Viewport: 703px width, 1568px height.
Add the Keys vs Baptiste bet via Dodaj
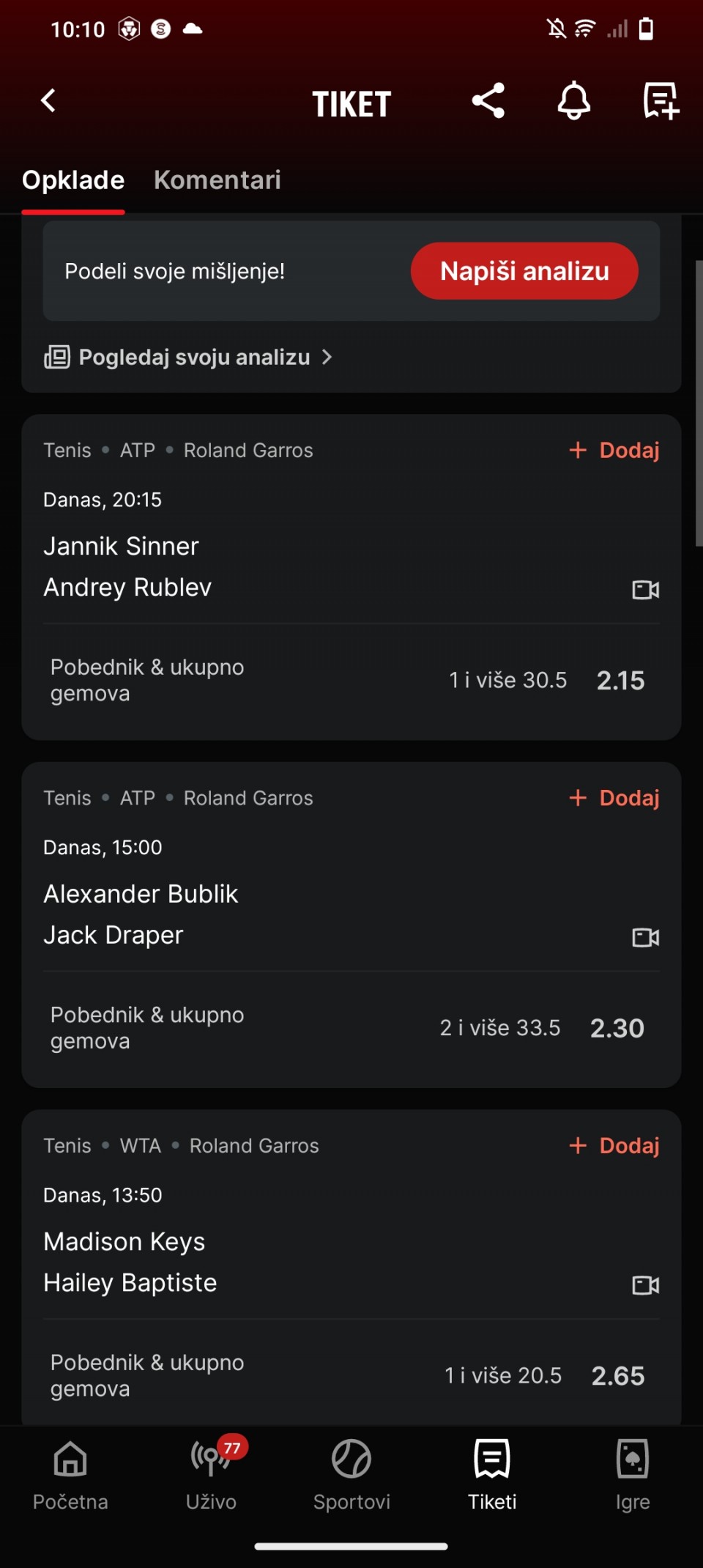(x=614, y=1145)
